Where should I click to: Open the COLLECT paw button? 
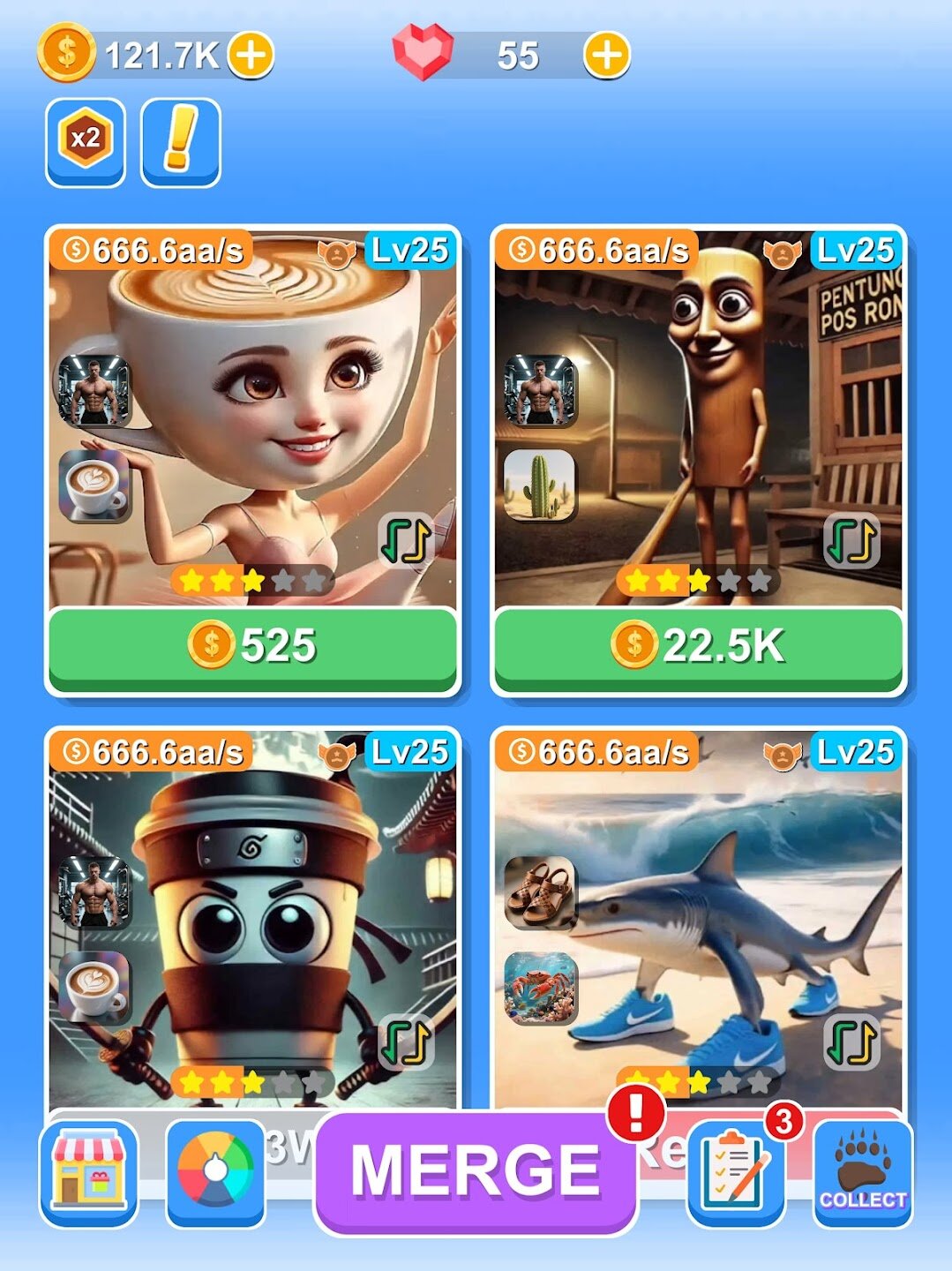862,1174
